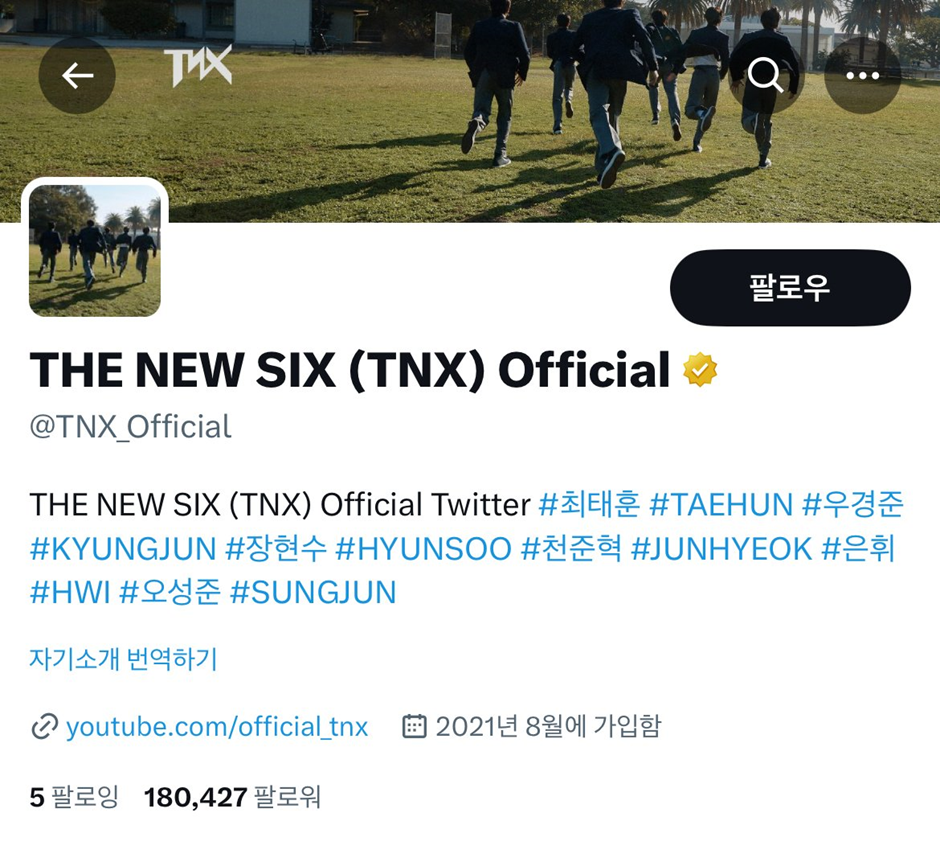Open the search magnifier icon
This screenshot has width=940, height=858.
(x=765, y=76)
